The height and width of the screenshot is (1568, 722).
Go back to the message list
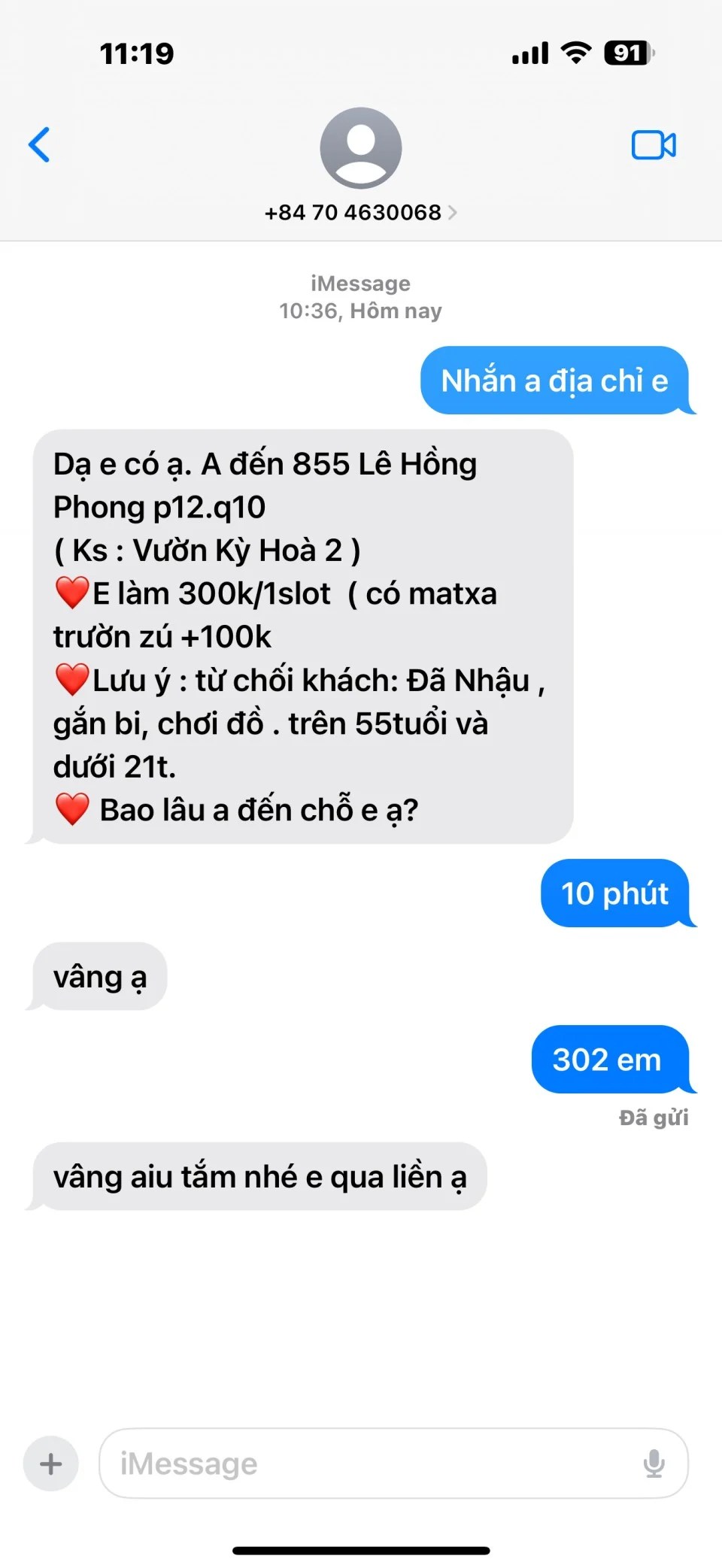pos(39,144)
